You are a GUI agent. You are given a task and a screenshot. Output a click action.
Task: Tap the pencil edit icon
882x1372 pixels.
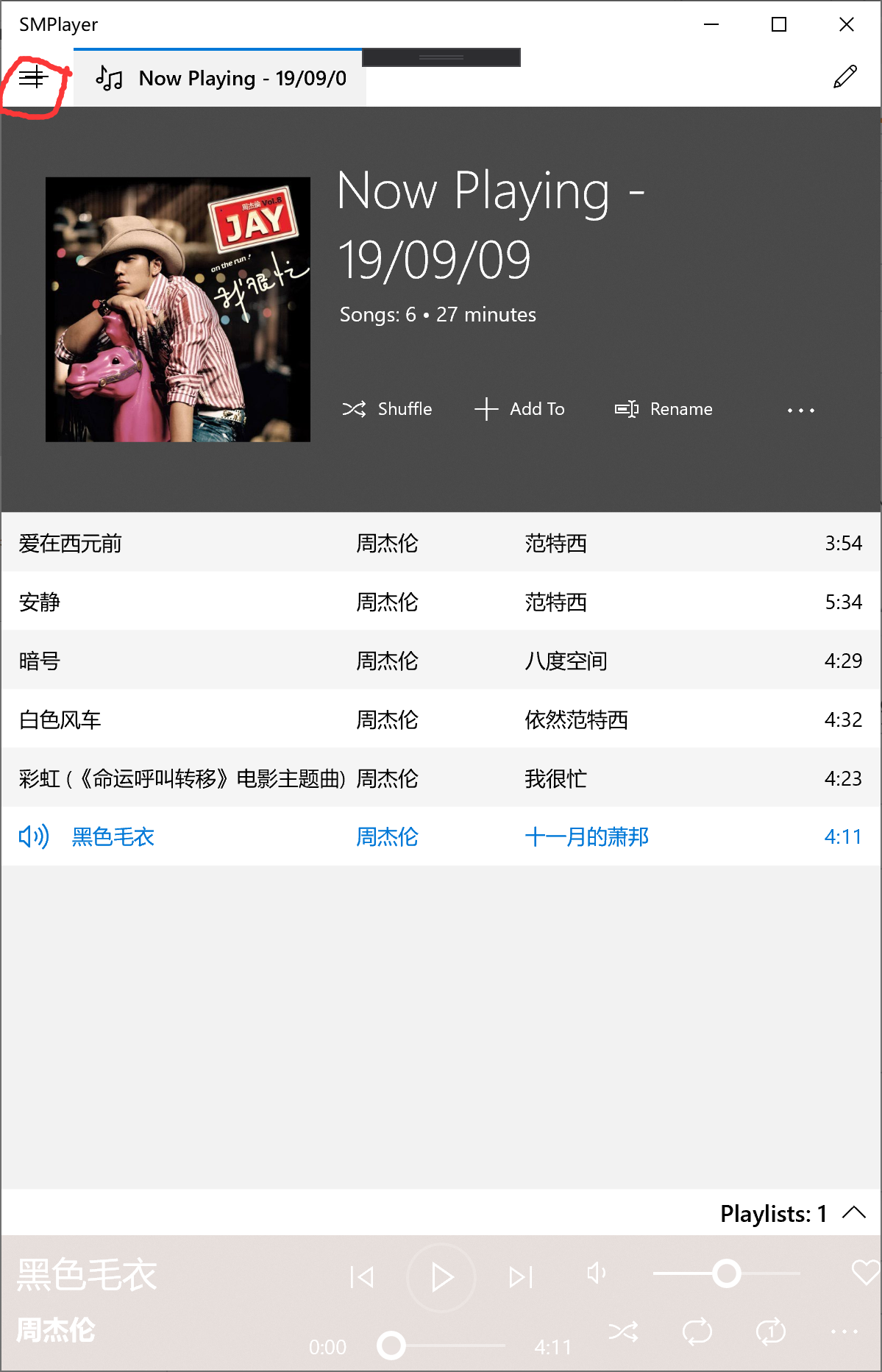[x=845, y=77]
